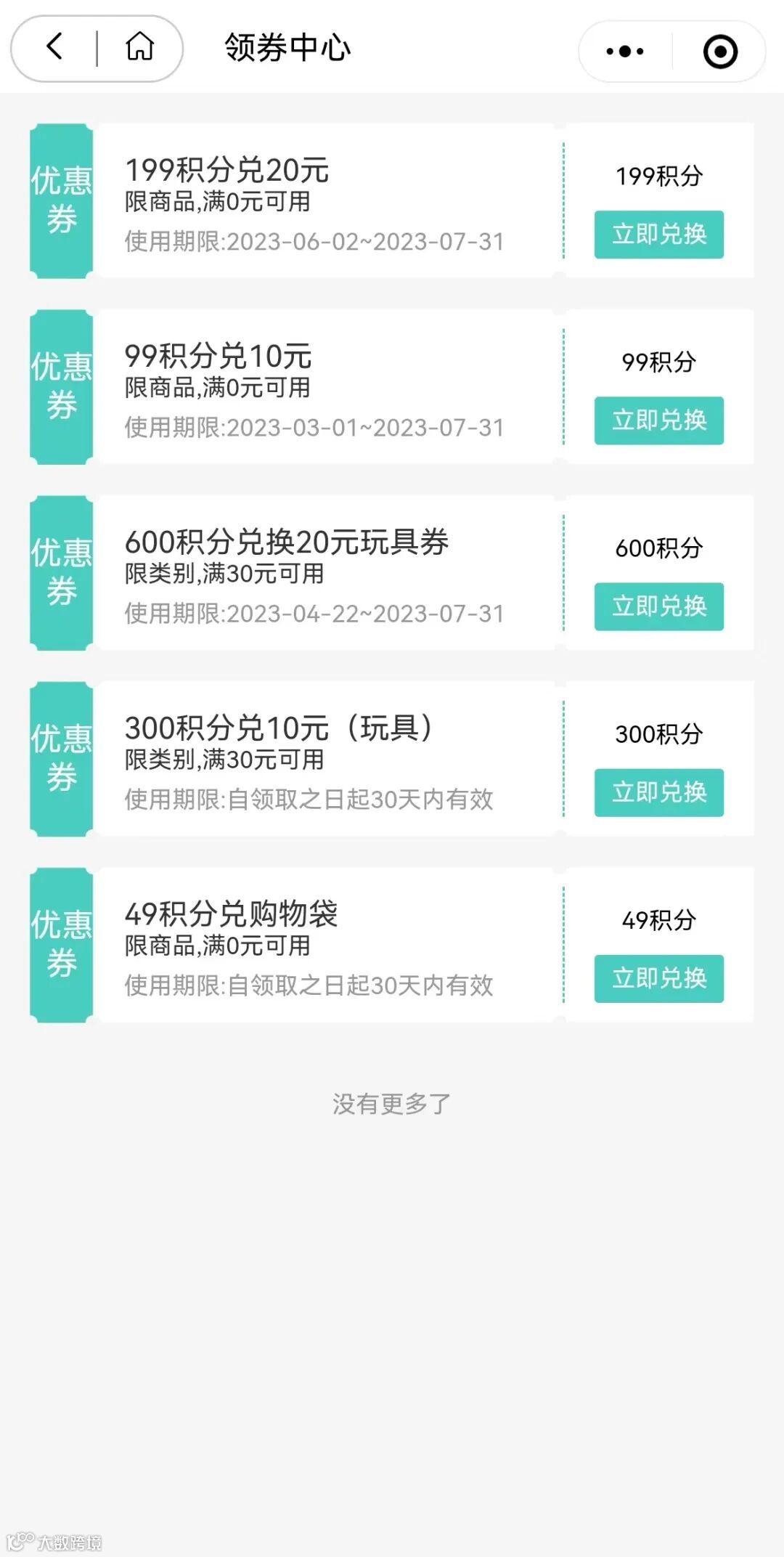Redeem the 199积分兑20元 coupon
Image resolution: width=784 pixels, height=1557 pixels.
[658, 235]
